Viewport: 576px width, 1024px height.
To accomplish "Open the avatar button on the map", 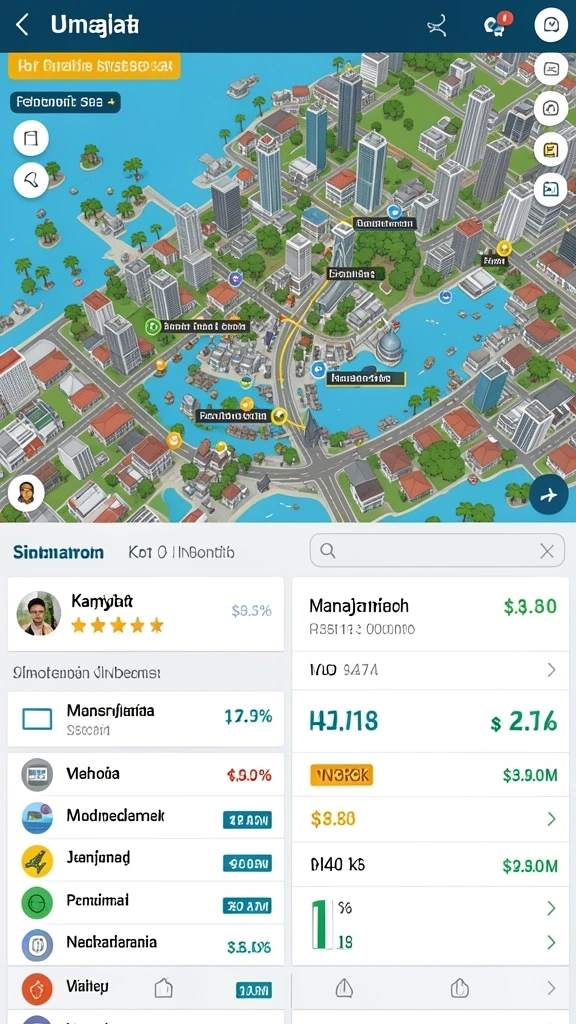I will point(26,492).
